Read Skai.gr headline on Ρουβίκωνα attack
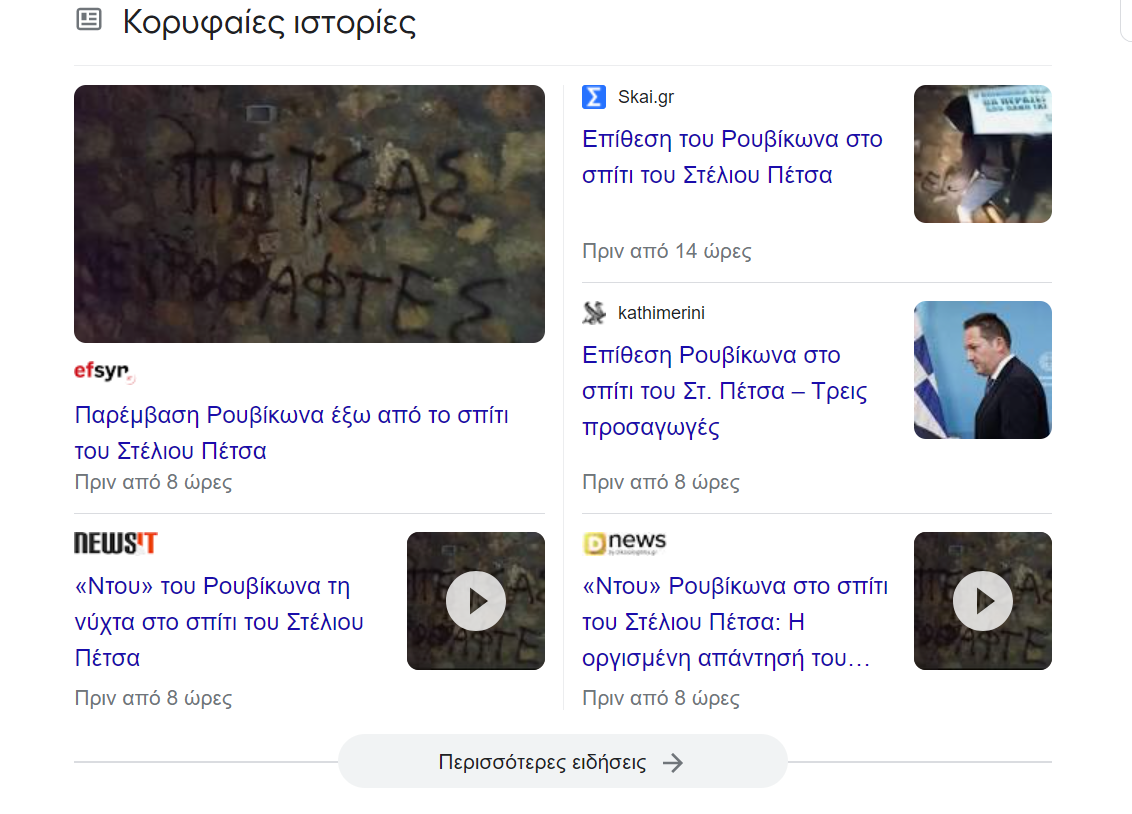The image size is (1132, 814). pos(732,157)
